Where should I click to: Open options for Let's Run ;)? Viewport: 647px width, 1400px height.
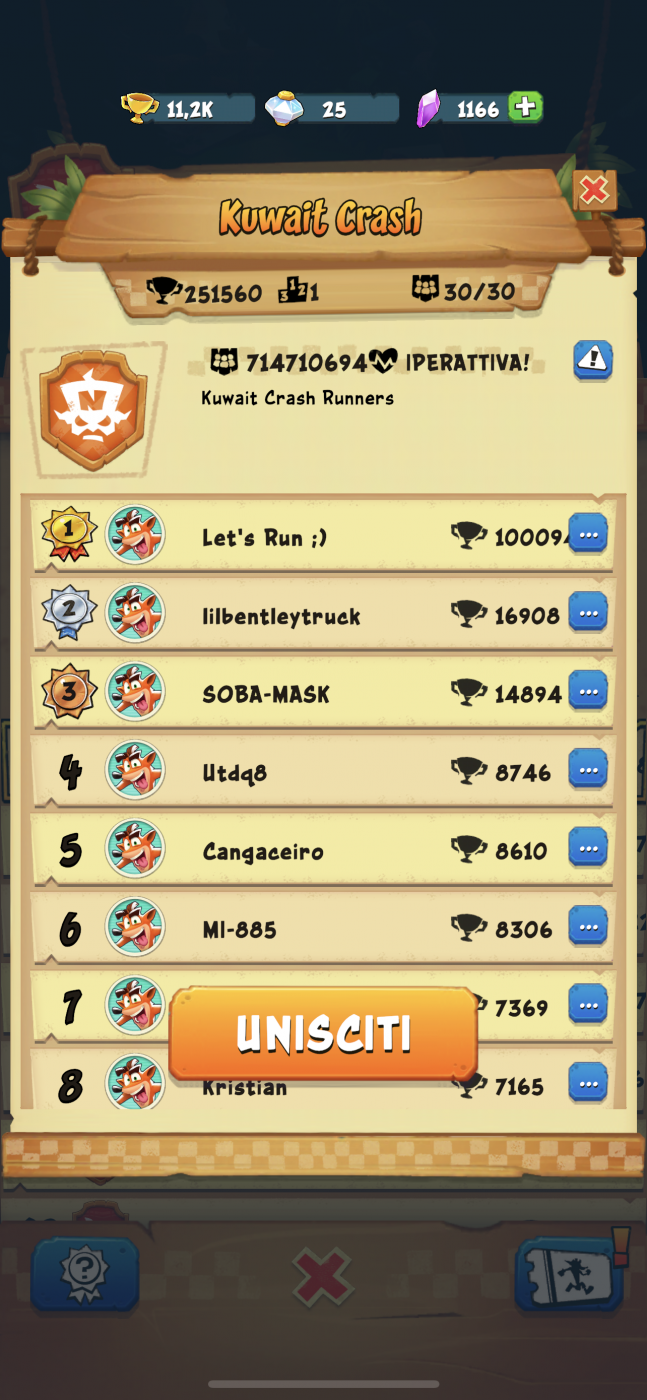pyautogui.click(x=588, y=535)
